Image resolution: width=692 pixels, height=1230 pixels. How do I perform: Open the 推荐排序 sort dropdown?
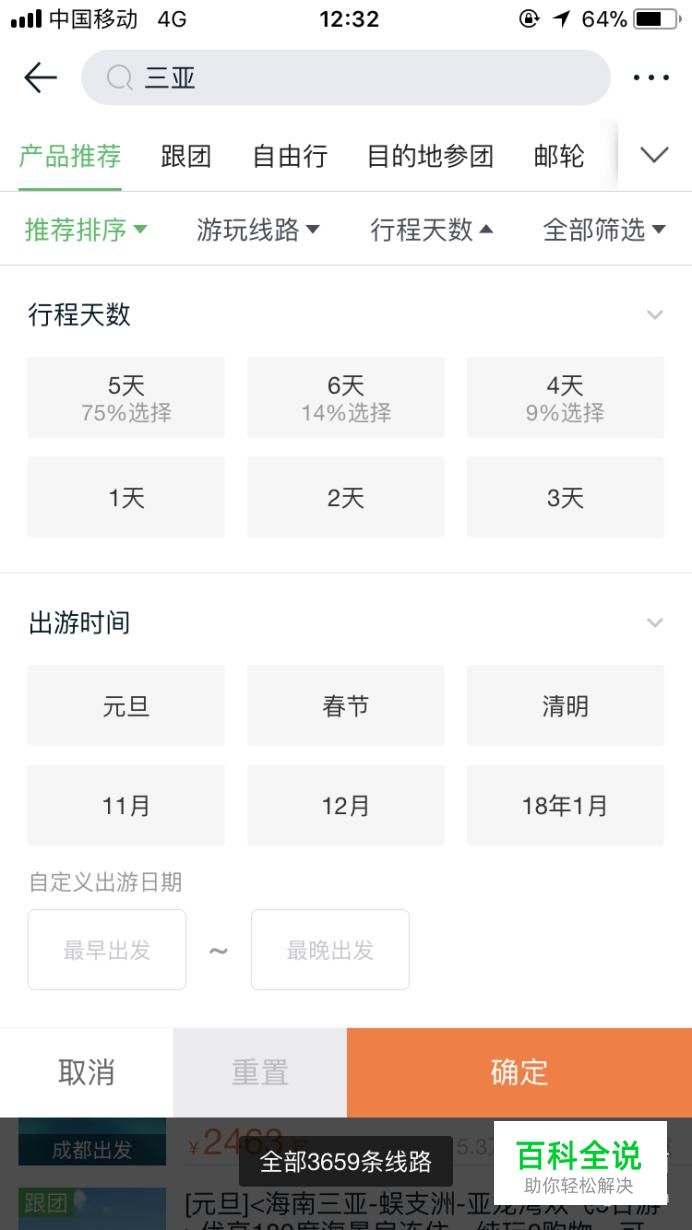86,229
